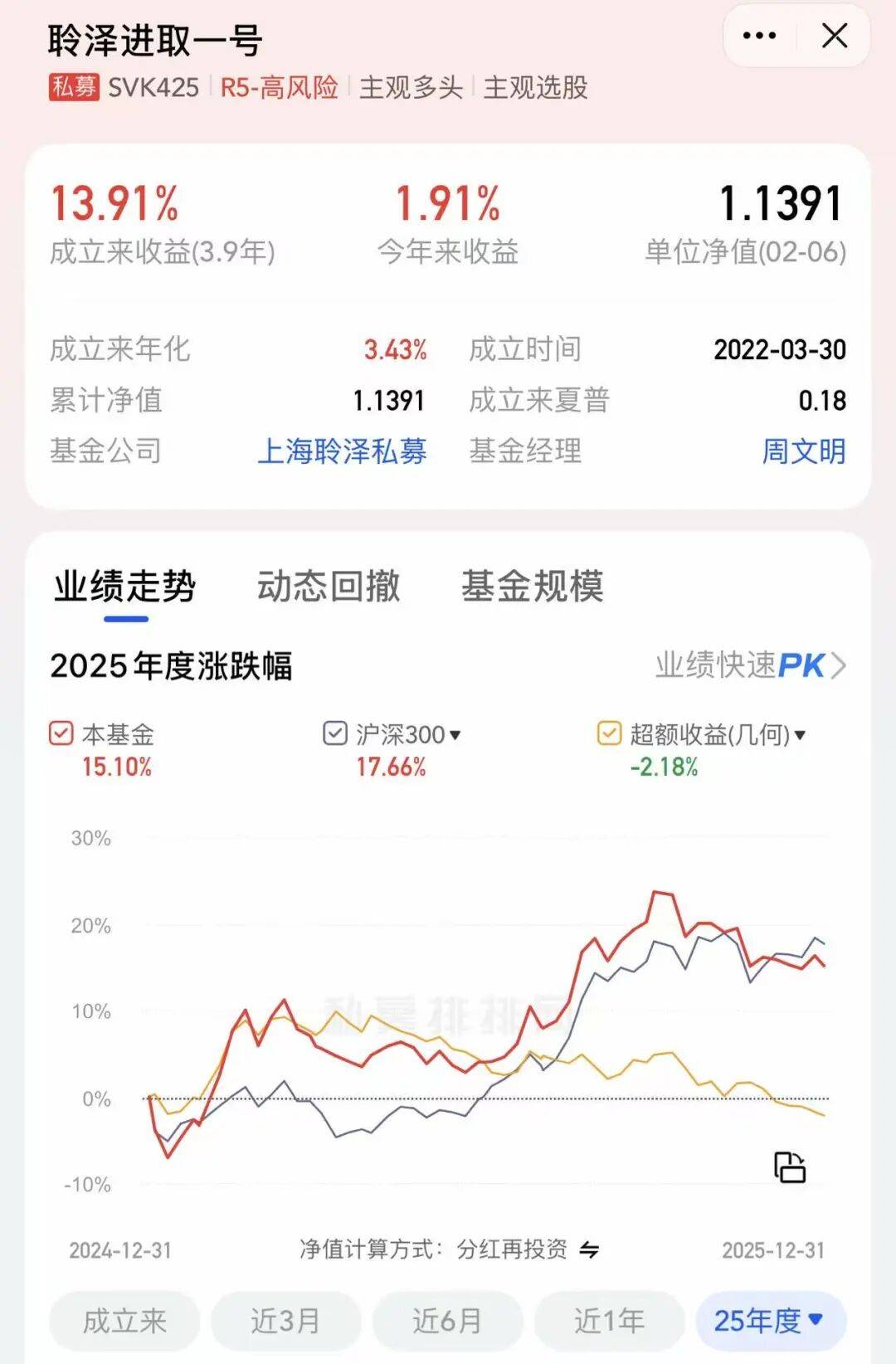Open the three-dot more options menu

point(759,36)
